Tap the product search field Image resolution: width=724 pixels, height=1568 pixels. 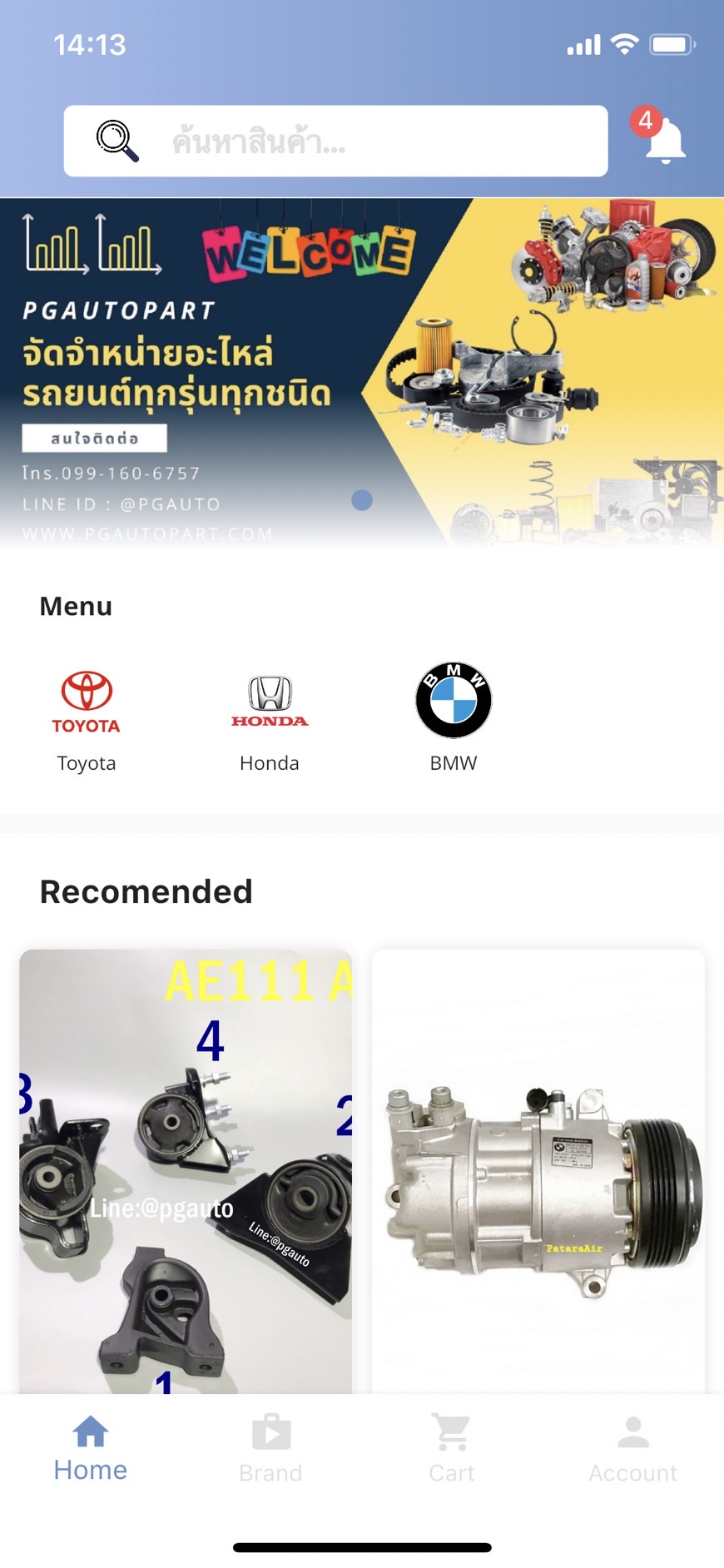tap(335, 141)
